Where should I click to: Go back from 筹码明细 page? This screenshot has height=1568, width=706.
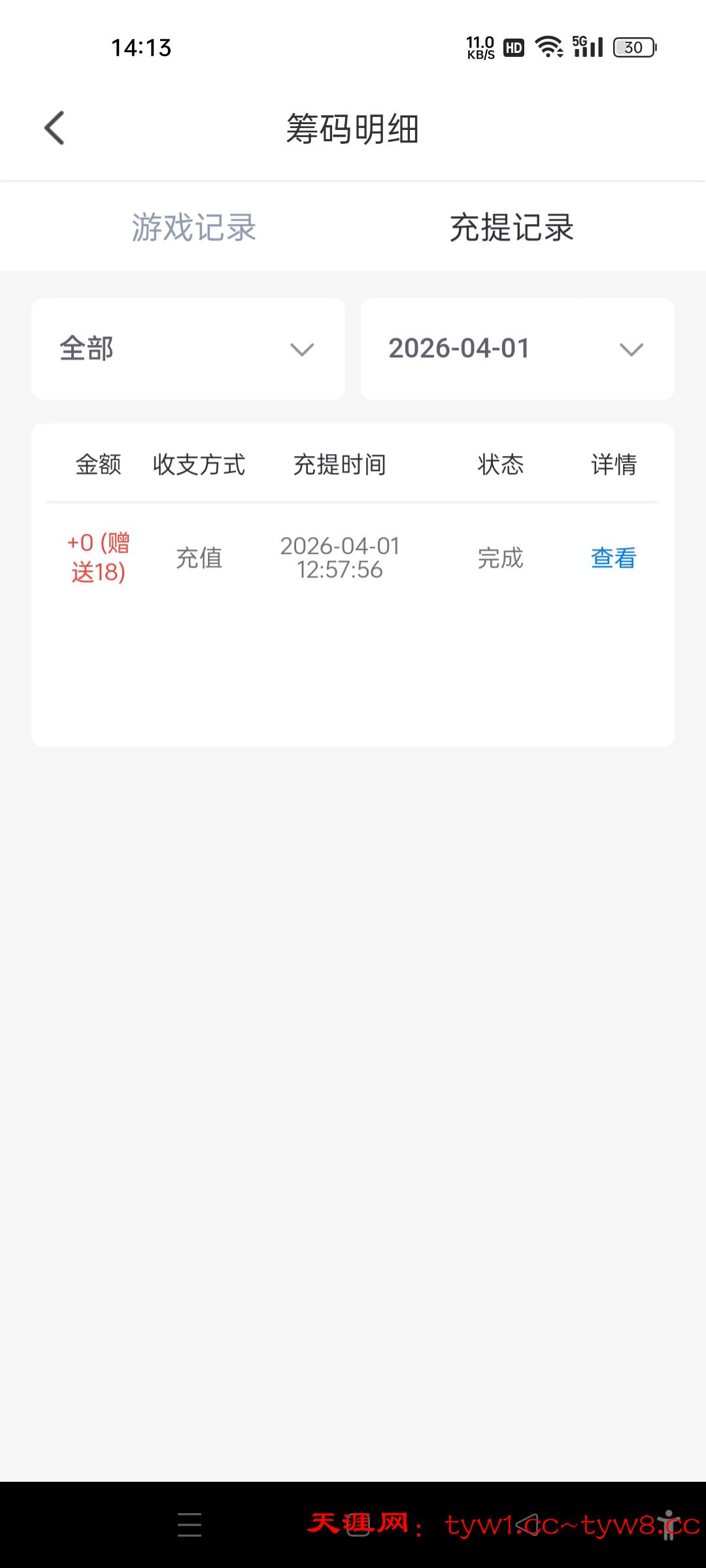click(55, 128)
